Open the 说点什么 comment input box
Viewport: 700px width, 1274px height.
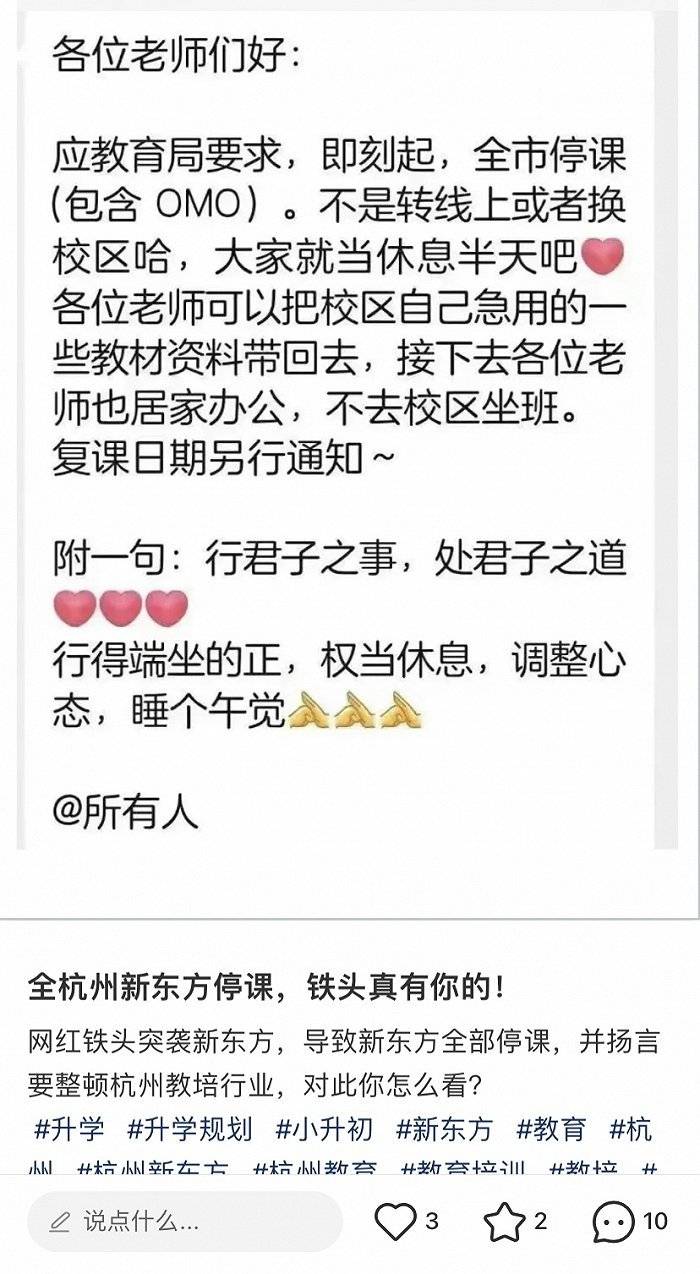[x=185, y=1221]
